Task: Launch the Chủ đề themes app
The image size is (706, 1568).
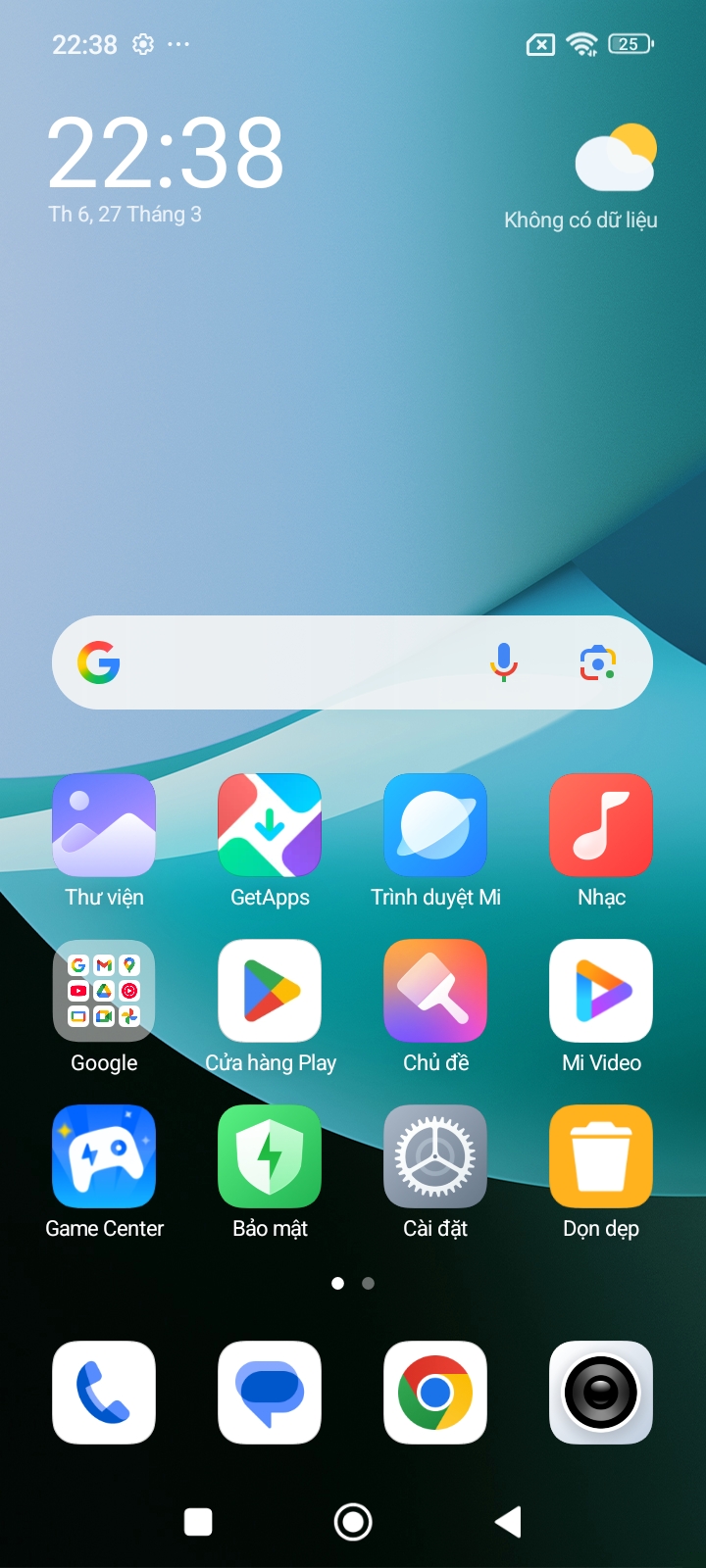Action: (435, 991)
